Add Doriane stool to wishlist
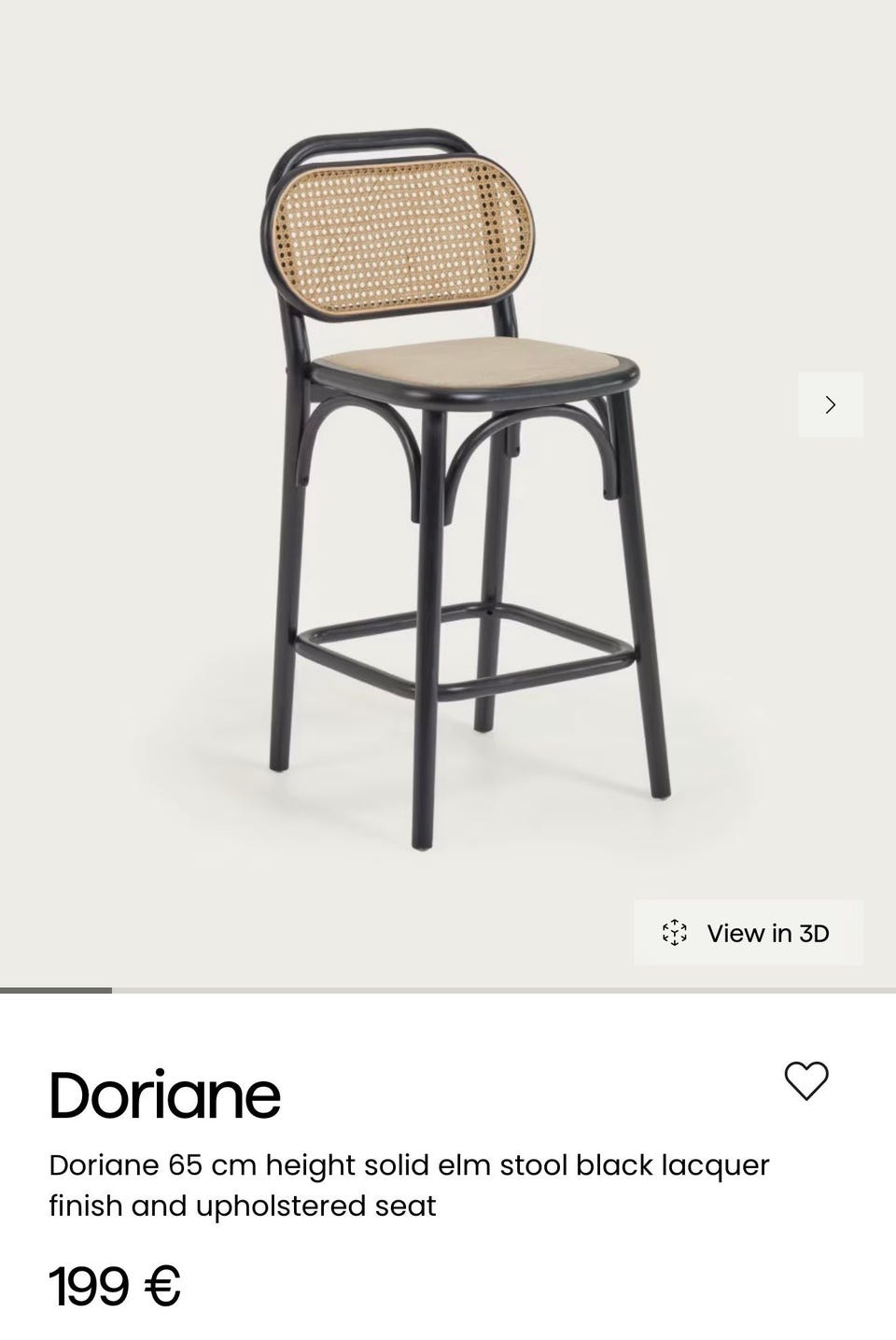The image size is (896, 1340). 806,1080
